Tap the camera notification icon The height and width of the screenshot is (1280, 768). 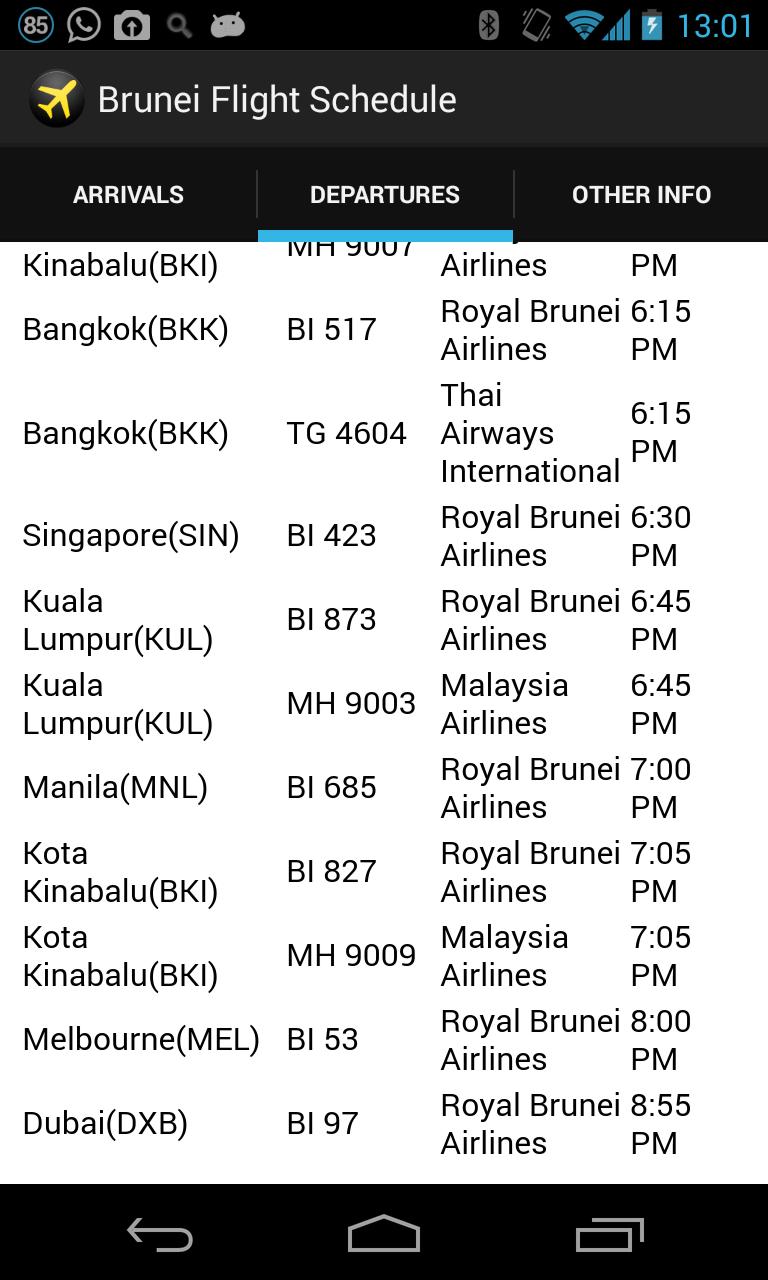pos(130,24)
